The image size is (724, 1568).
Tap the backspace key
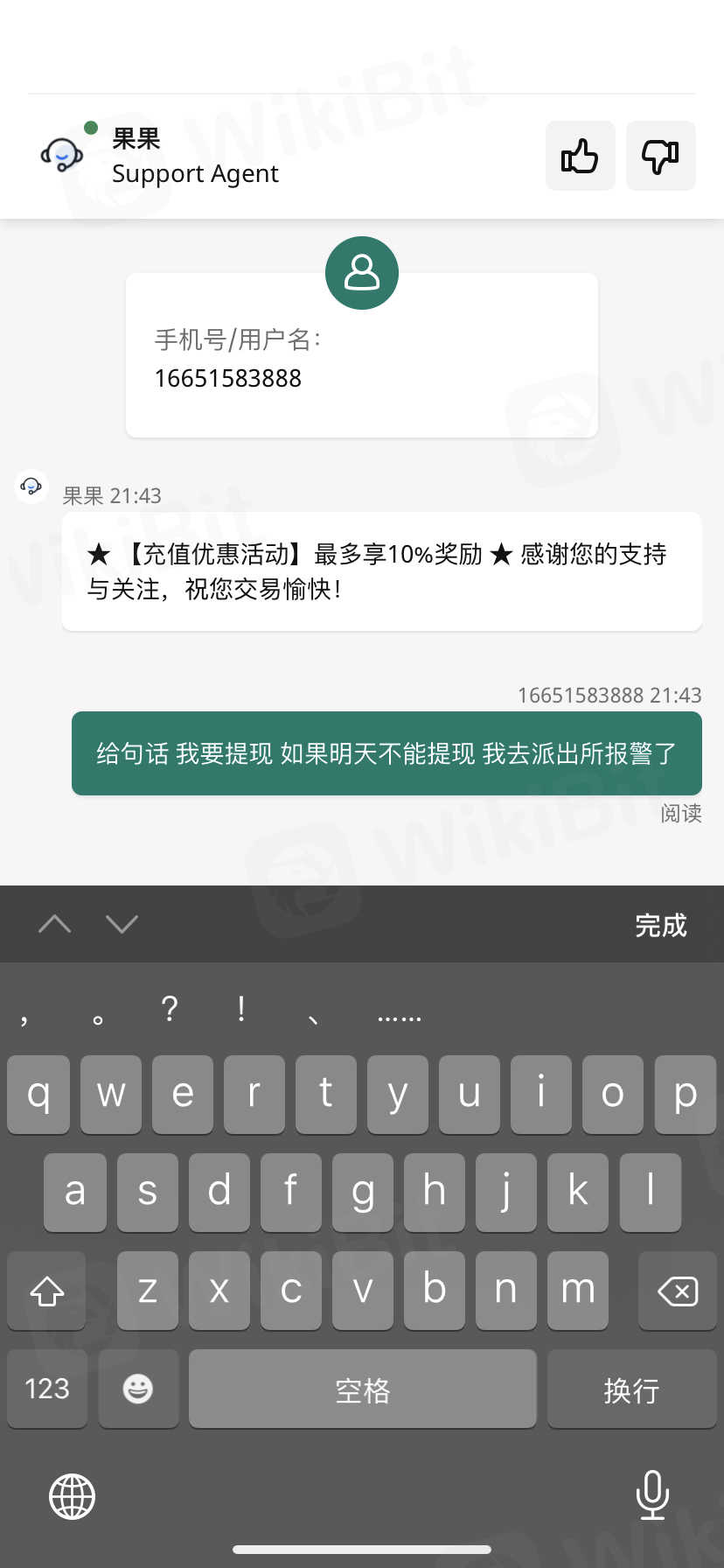(677, 1291)
